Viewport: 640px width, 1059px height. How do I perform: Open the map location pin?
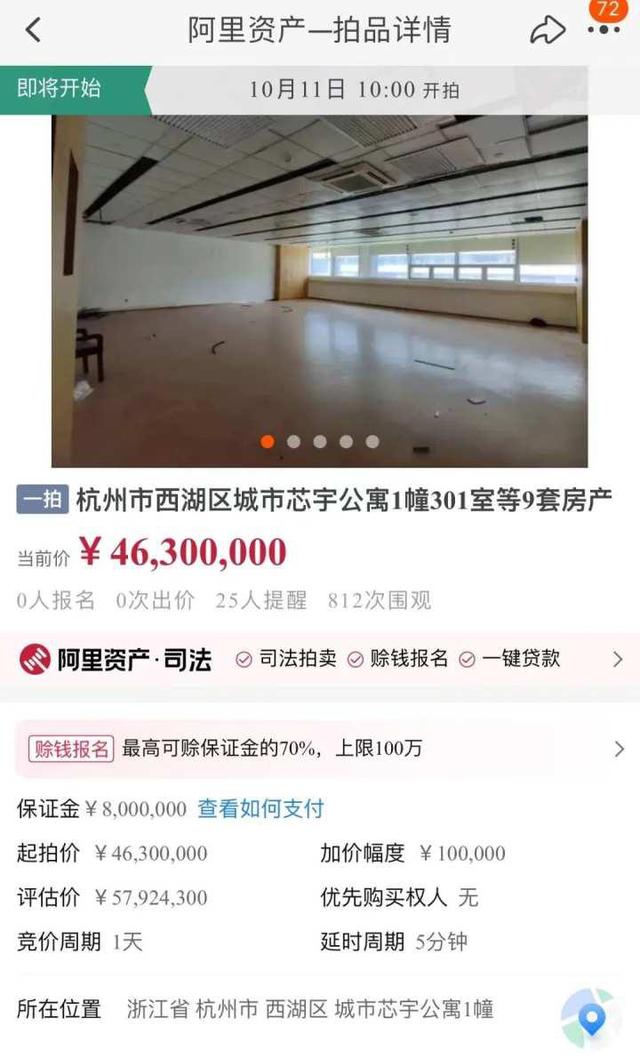591,1017
